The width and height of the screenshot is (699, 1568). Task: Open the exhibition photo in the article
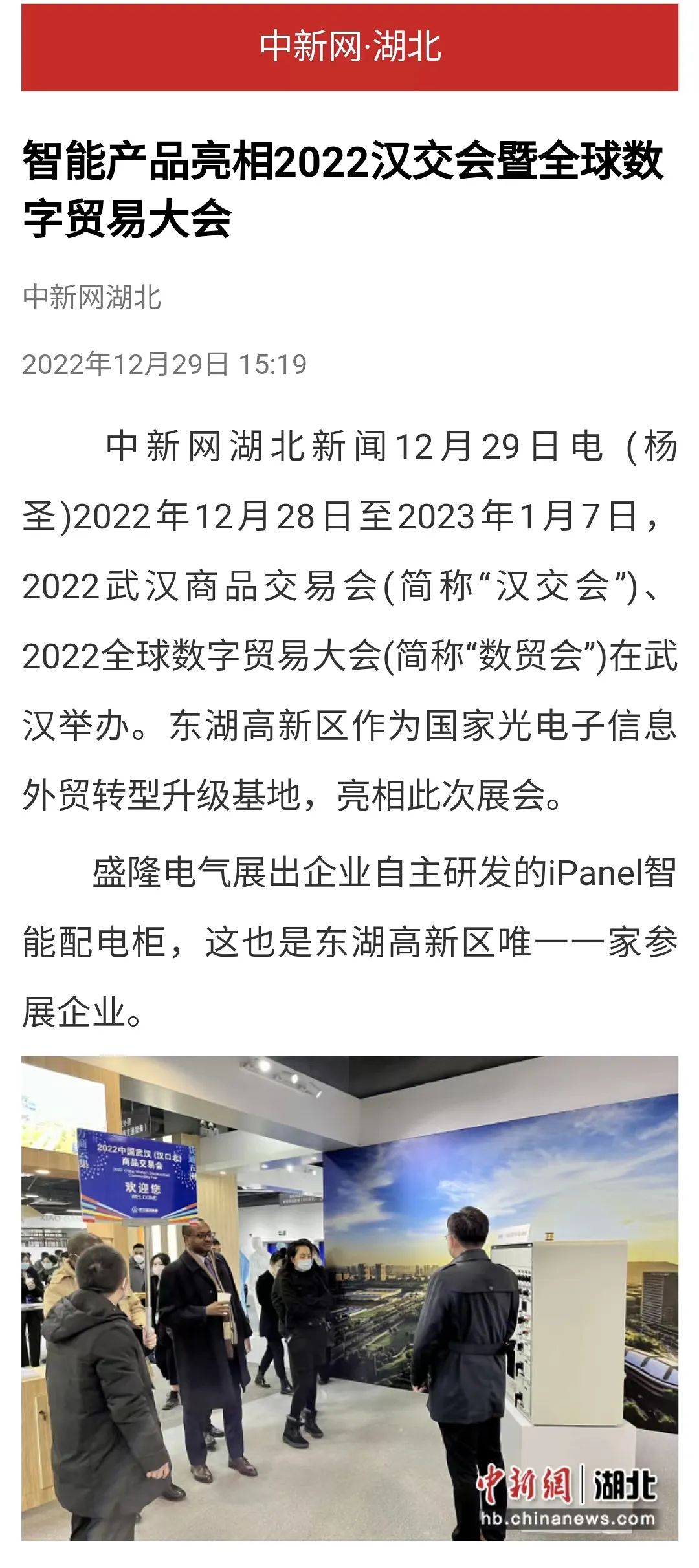tap(349, 1297)
